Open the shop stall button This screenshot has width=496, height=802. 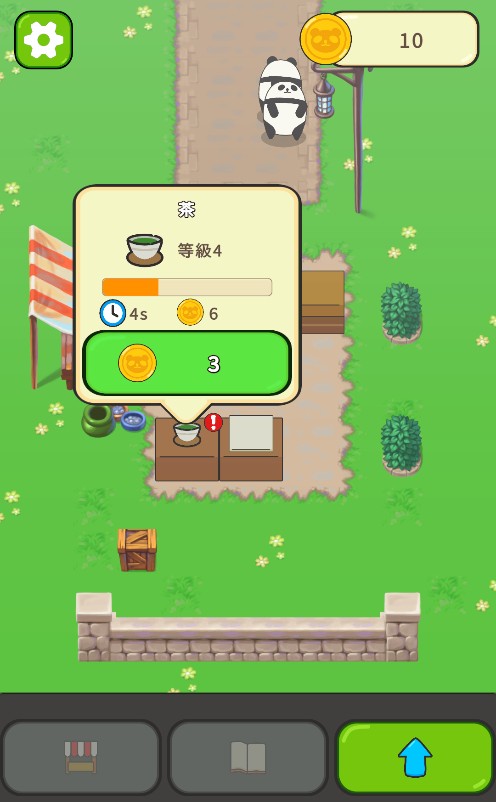(x=81, y=757)
